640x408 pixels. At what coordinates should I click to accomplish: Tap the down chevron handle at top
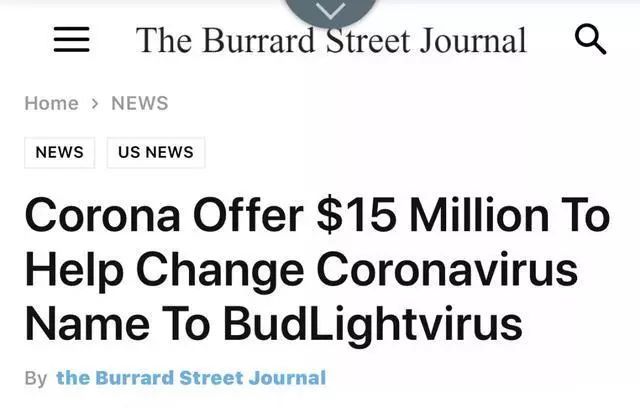click(x=330, y=10)
